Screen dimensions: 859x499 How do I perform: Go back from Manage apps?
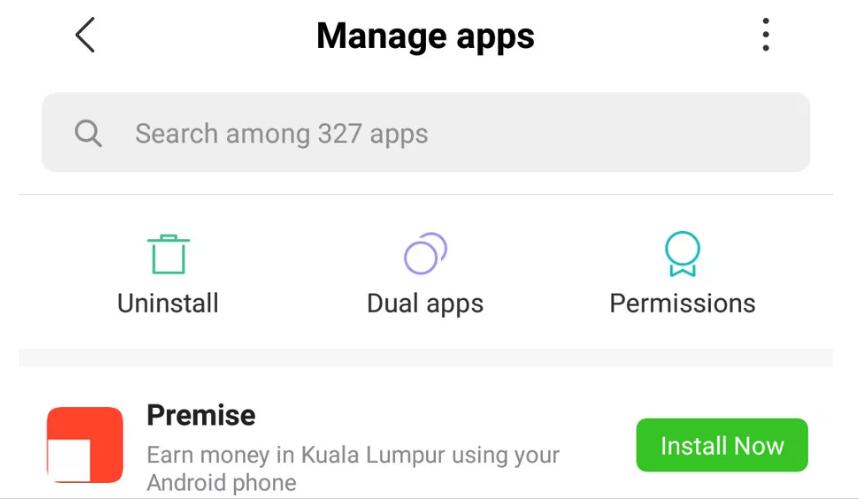click(x=86, y=36)
